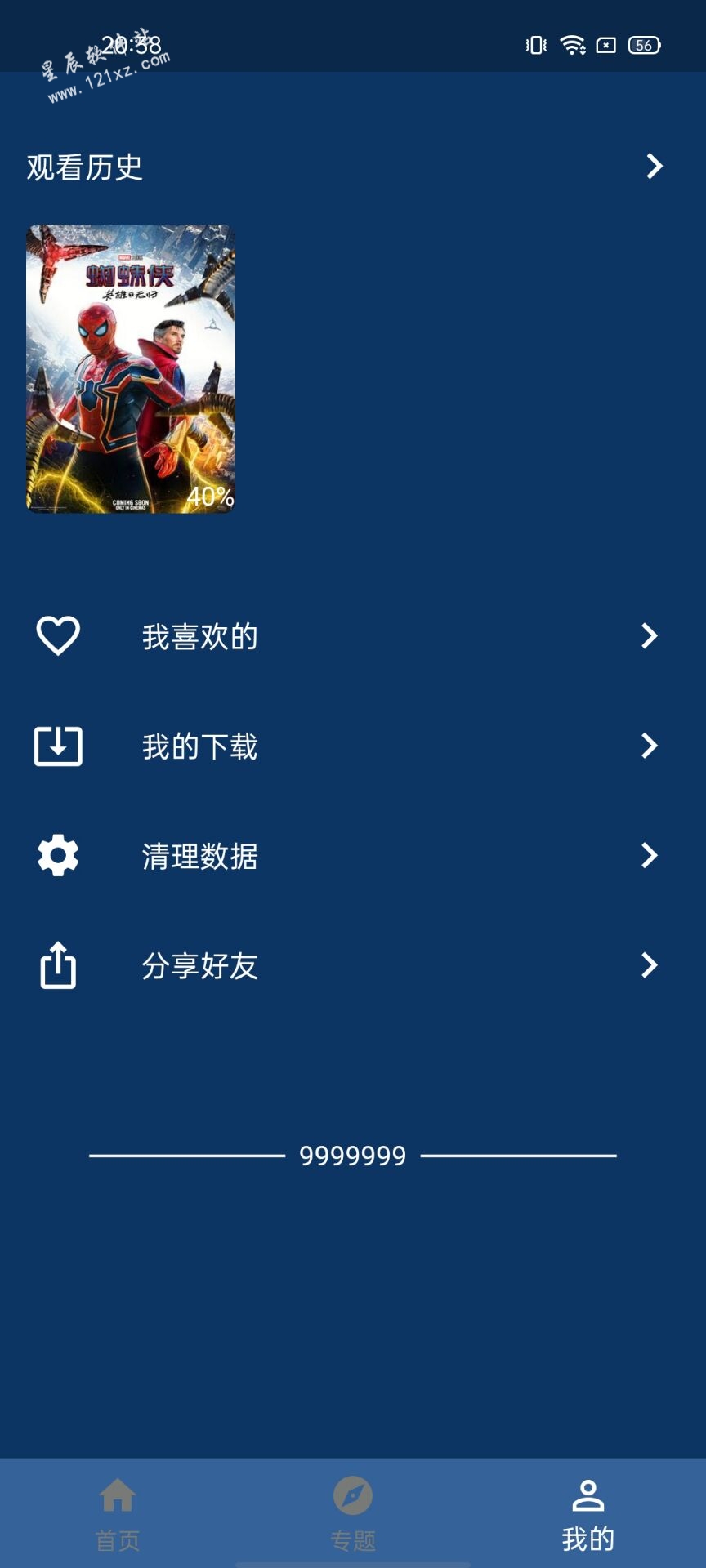Resume the 蜘蛛侠 movie at 40%
The height and width of the screenshot is (1568, 706).
point(131,369)
